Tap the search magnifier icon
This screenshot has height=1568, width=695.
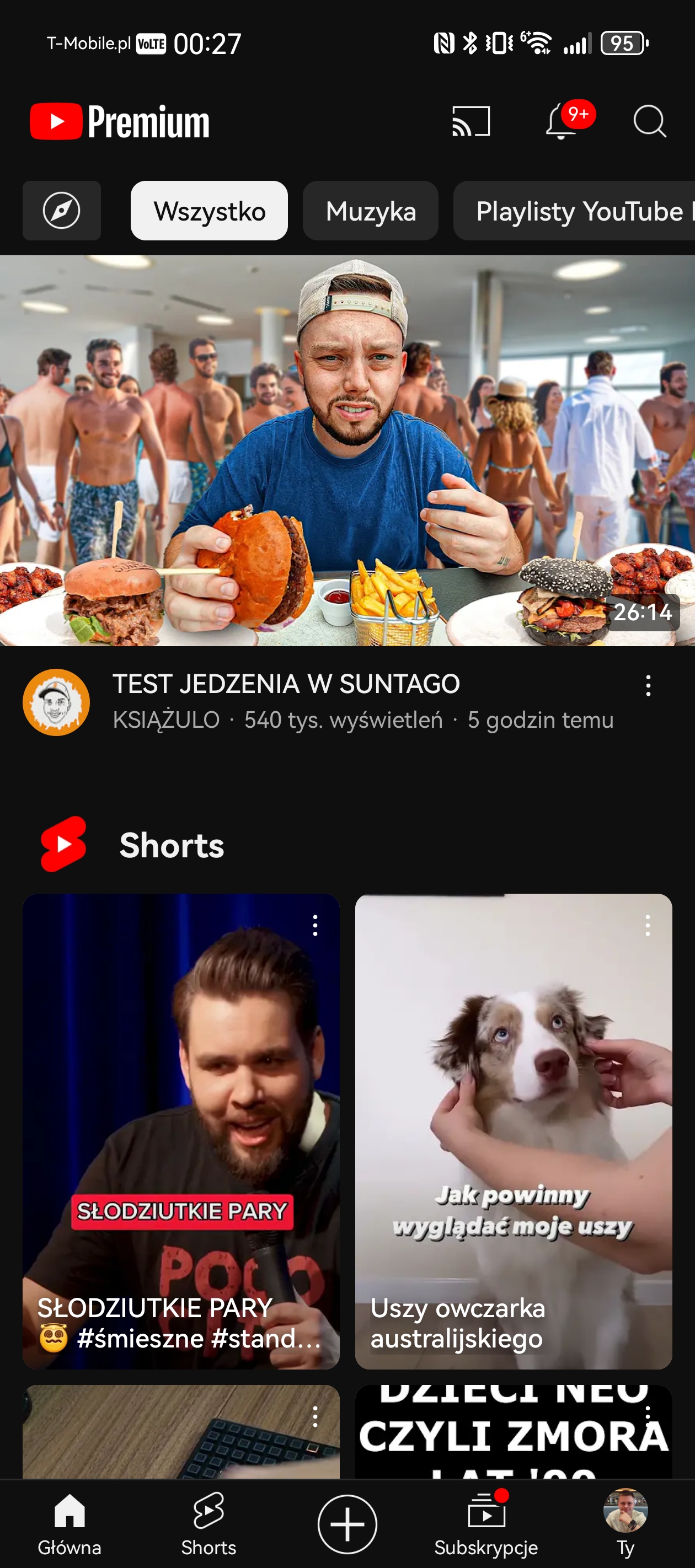(649, 121)
